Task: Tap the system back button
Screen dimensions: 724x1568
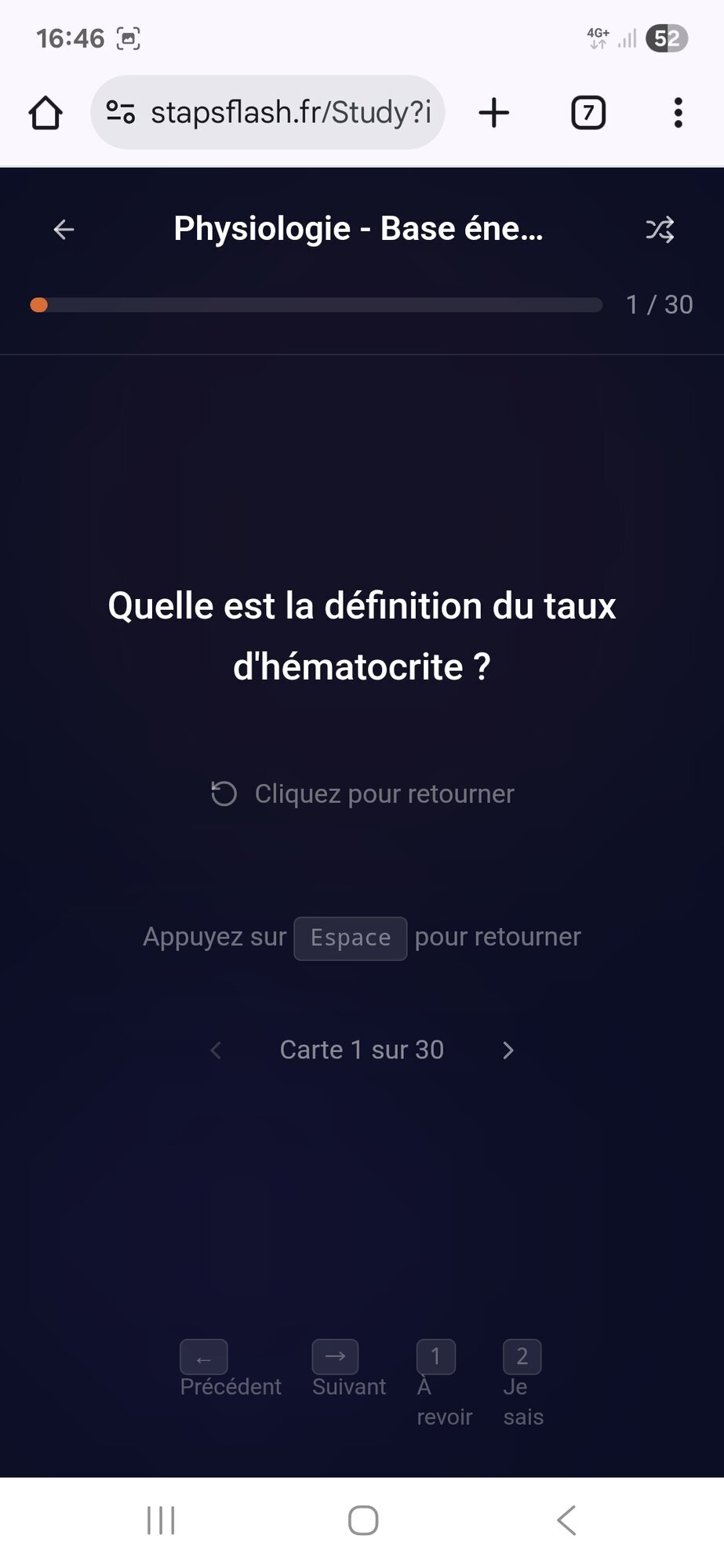Action: 566,1521
